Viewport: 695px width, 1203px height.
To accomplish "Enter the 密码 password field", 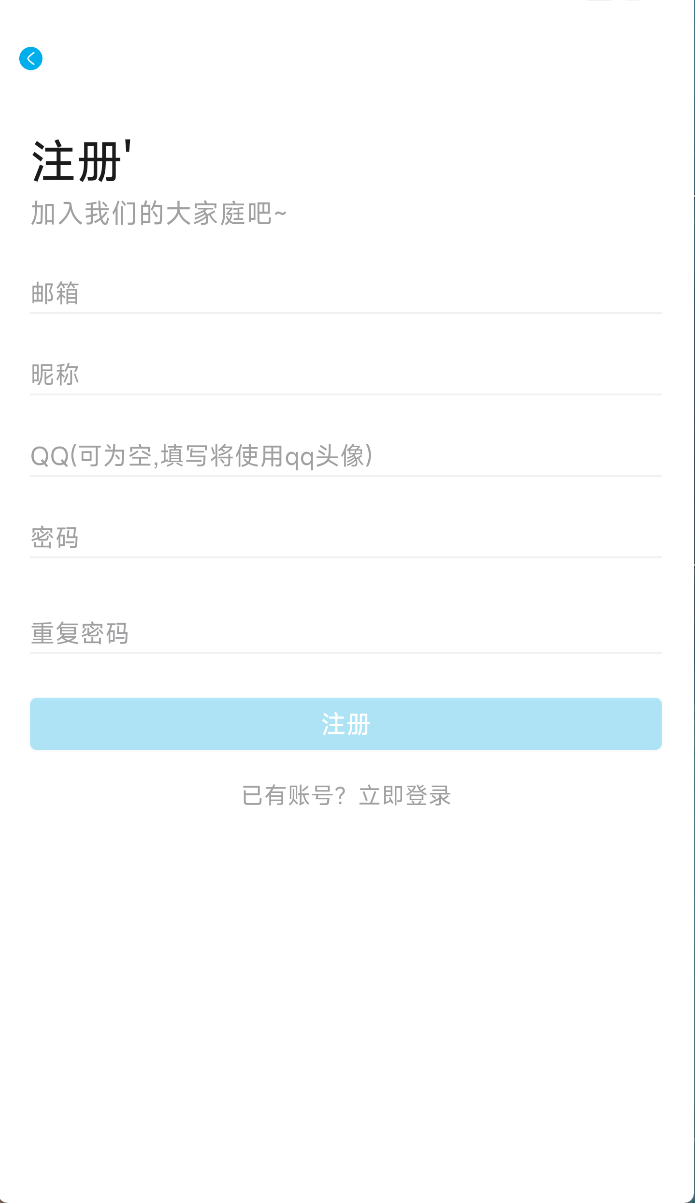I will [345, 539].
